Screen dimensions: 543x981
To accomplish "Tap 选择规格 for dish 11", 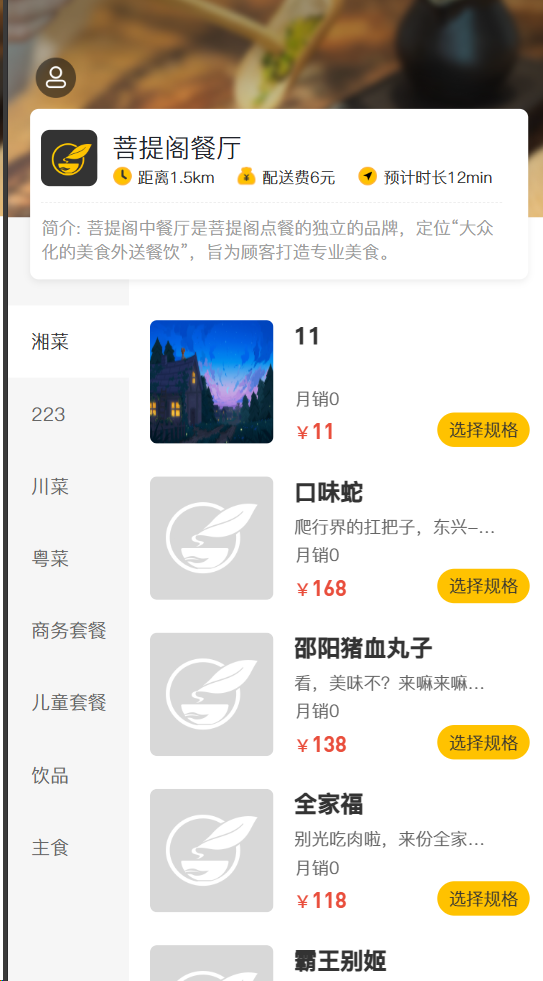I will point(484,430).
